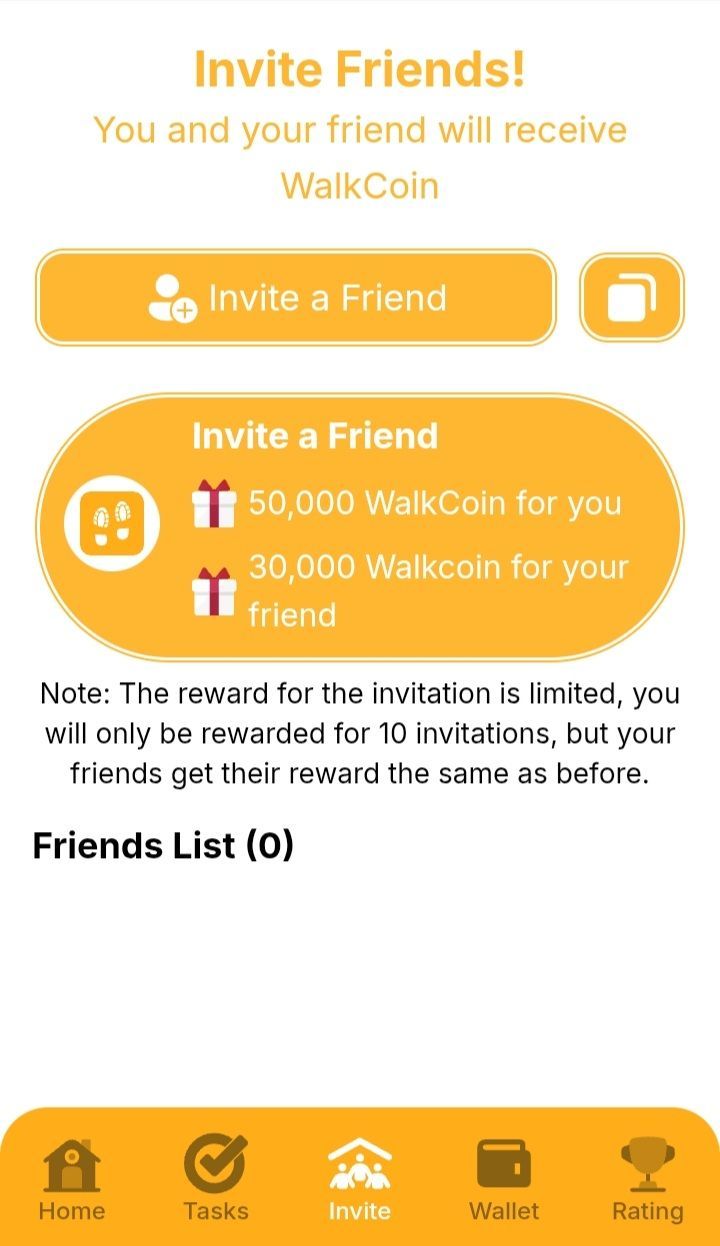Tap the Rating trophy icon

tap(648, 1160)
